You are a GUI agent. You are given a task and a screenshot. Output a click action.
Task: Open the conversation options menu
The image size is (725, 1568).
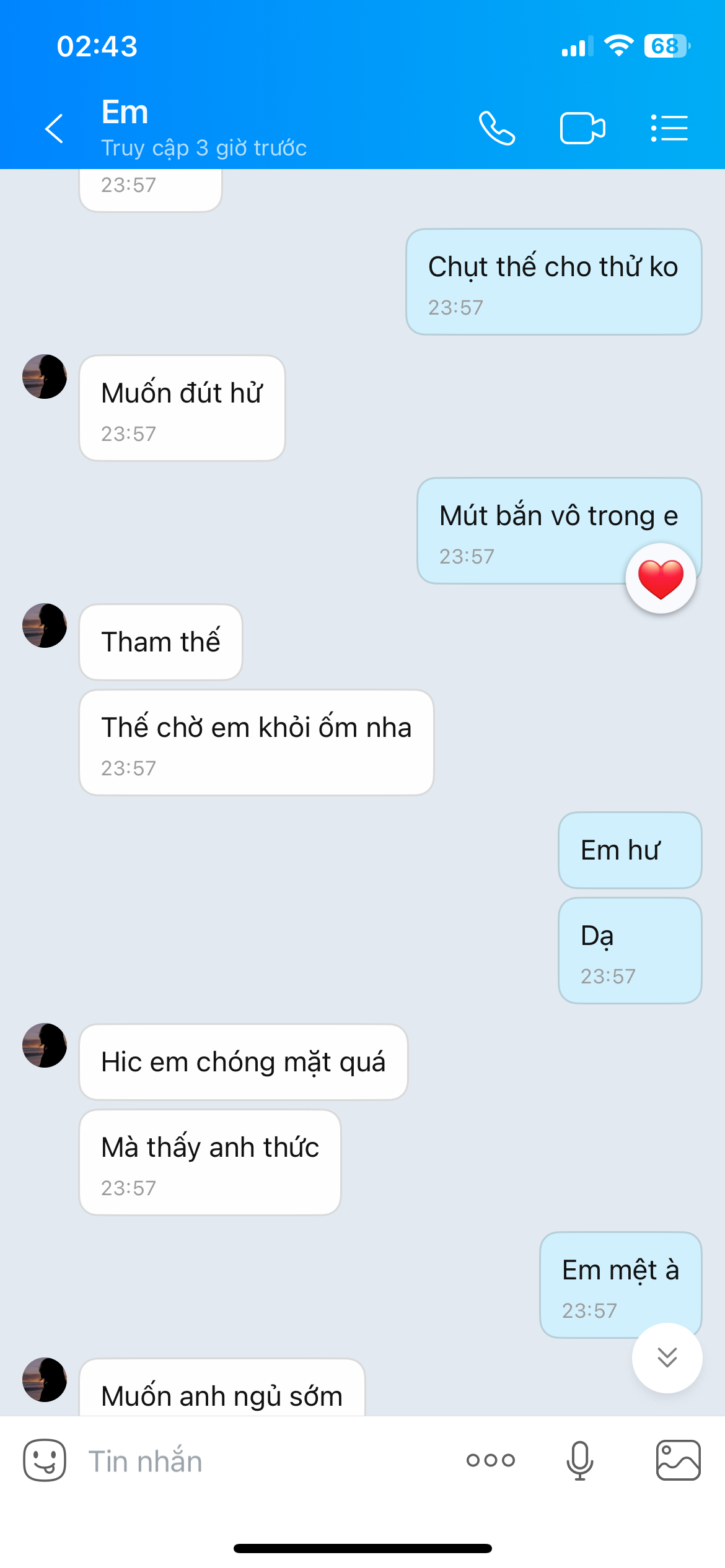click(x=669, y=128)
